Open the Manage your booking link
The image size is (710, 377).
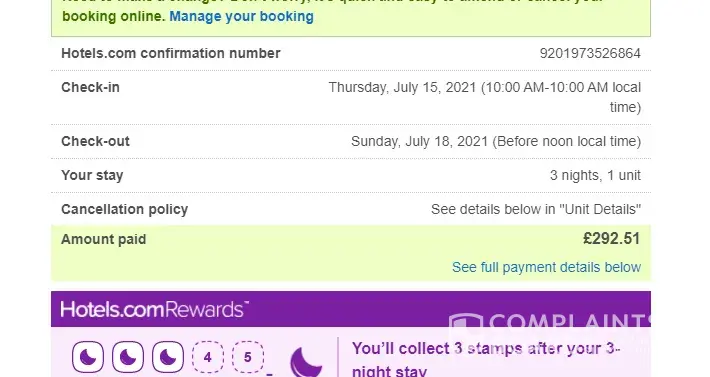(241, 17)
